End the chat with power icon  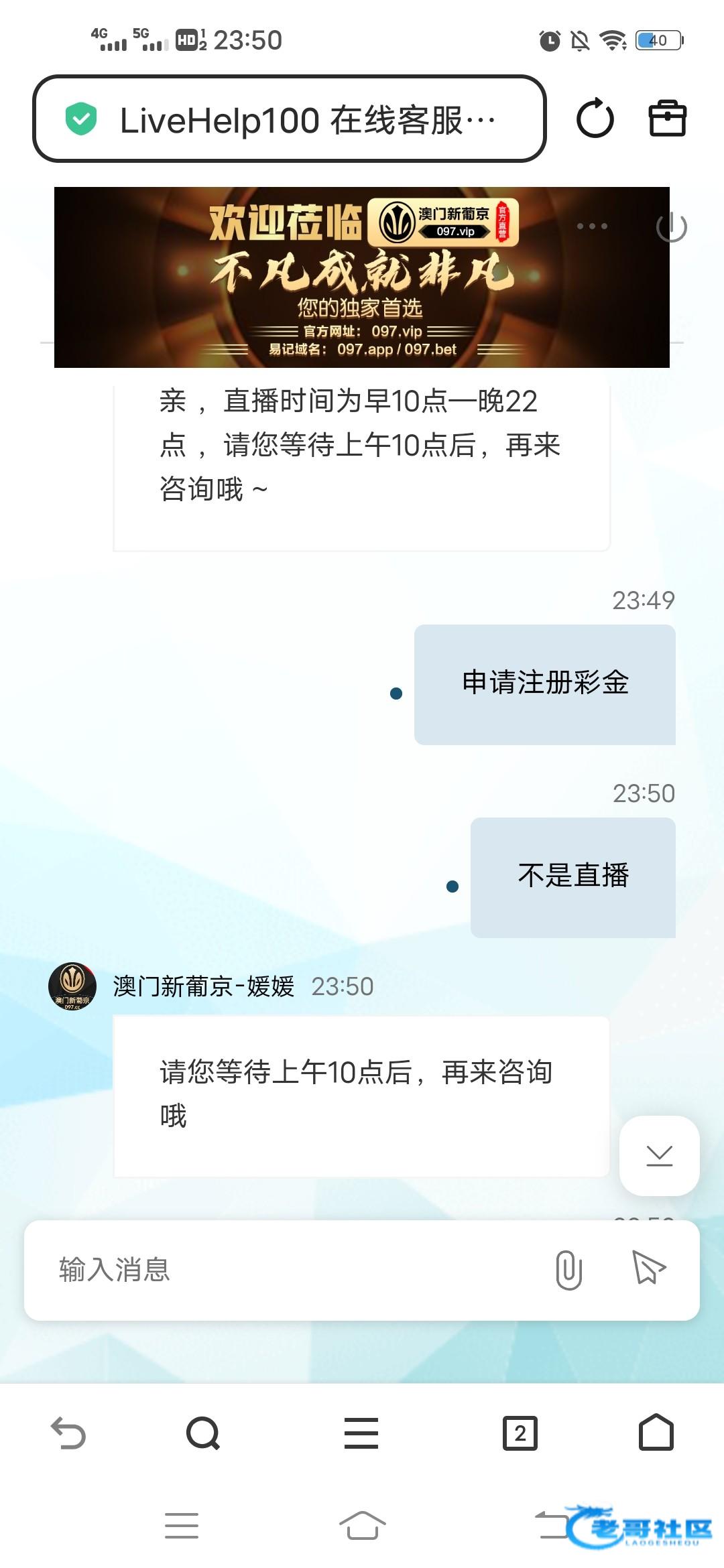(x=671, y=227)
